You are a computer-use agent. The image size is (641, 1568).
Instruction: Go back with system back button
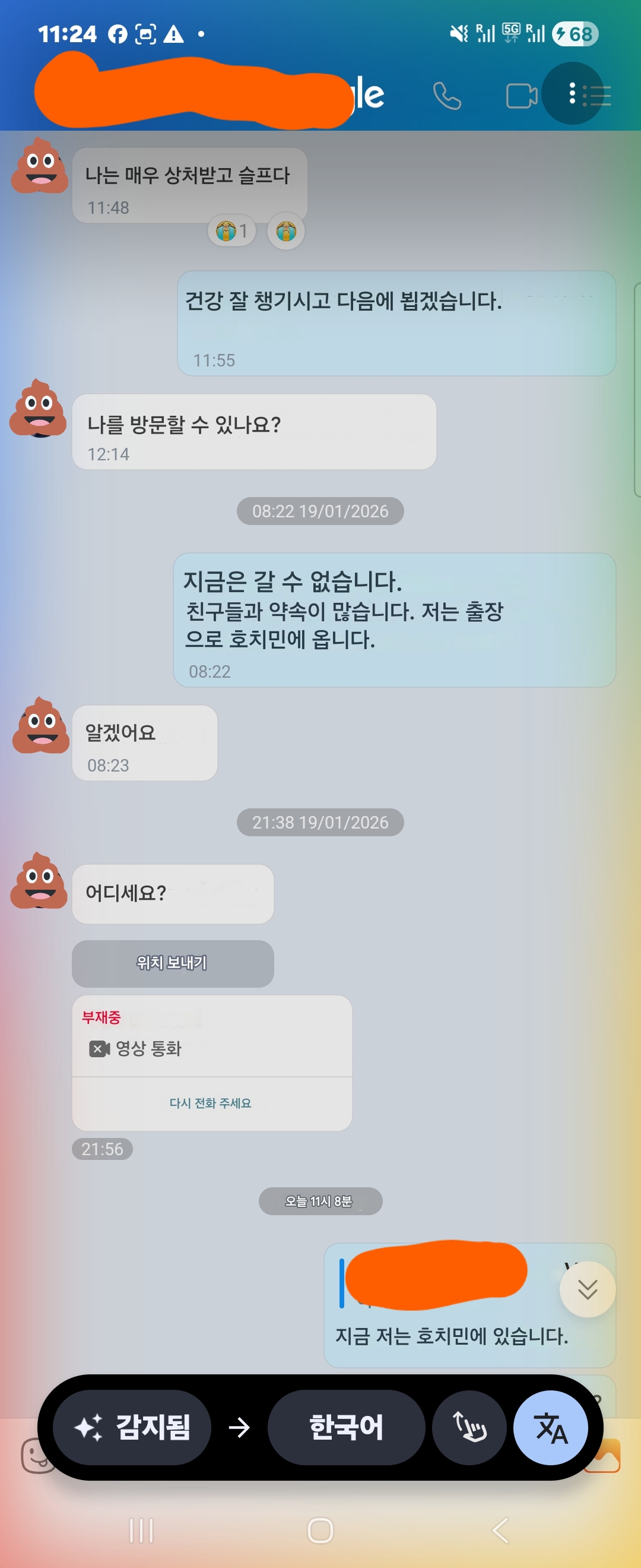(x=500, y=1530)
